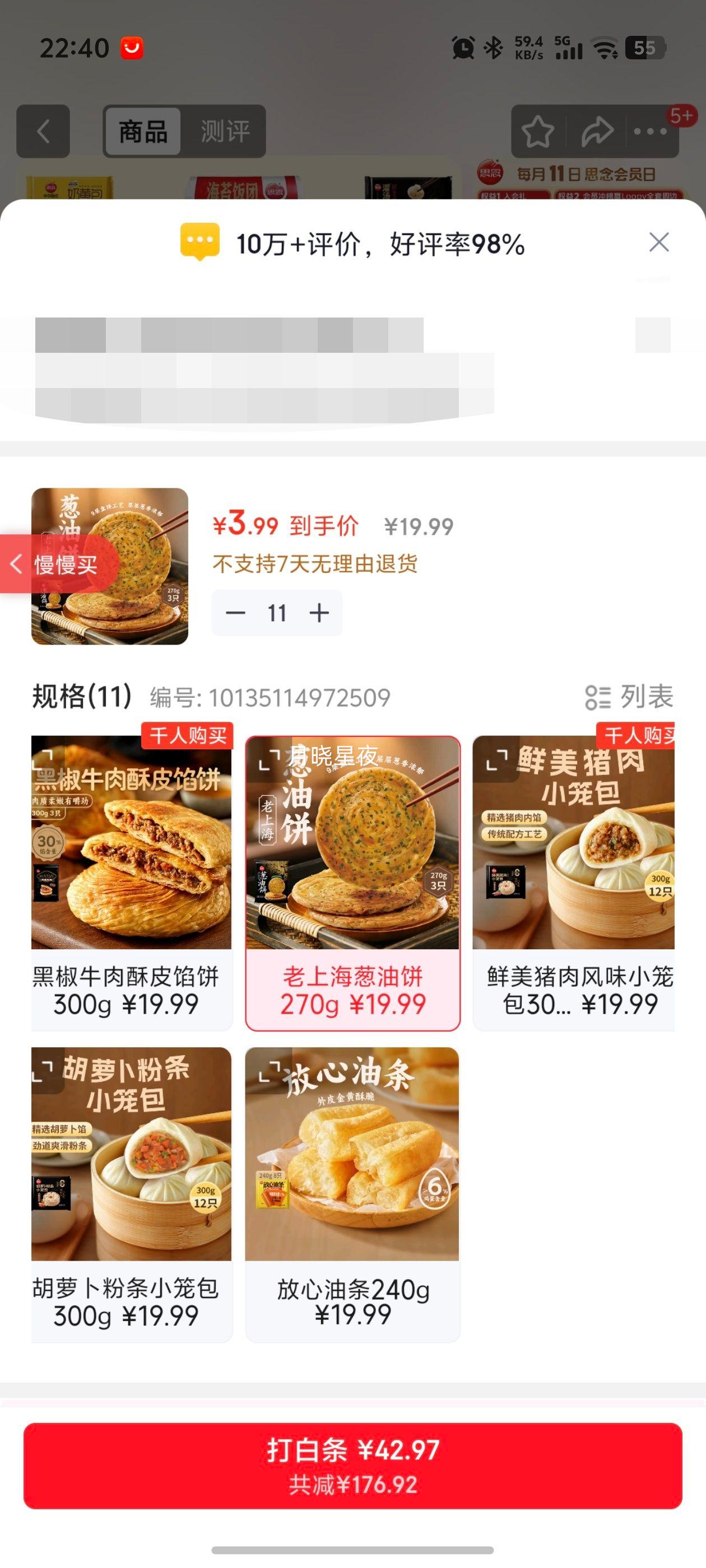
Task: Decrease quantity with the minus button
Action: click(237, 613)
